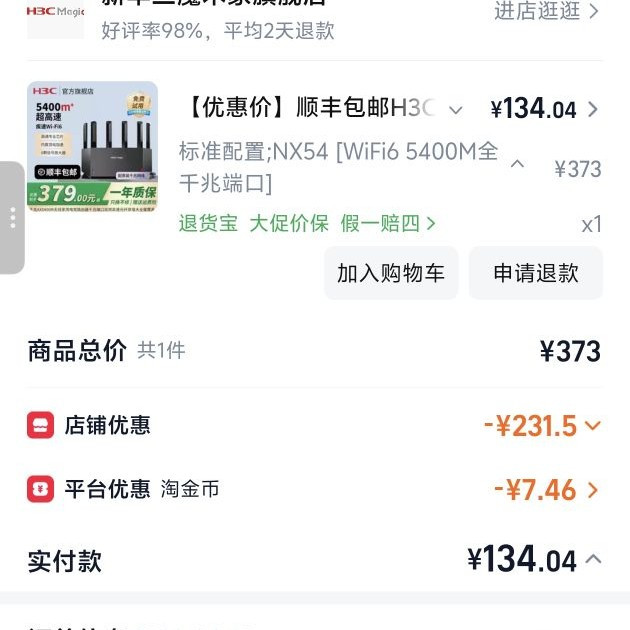The height and width of the screenshot is (630, 630).
Task: Request a refund with 申请退款
Action: pyautogui.click(x=536, y=273)
